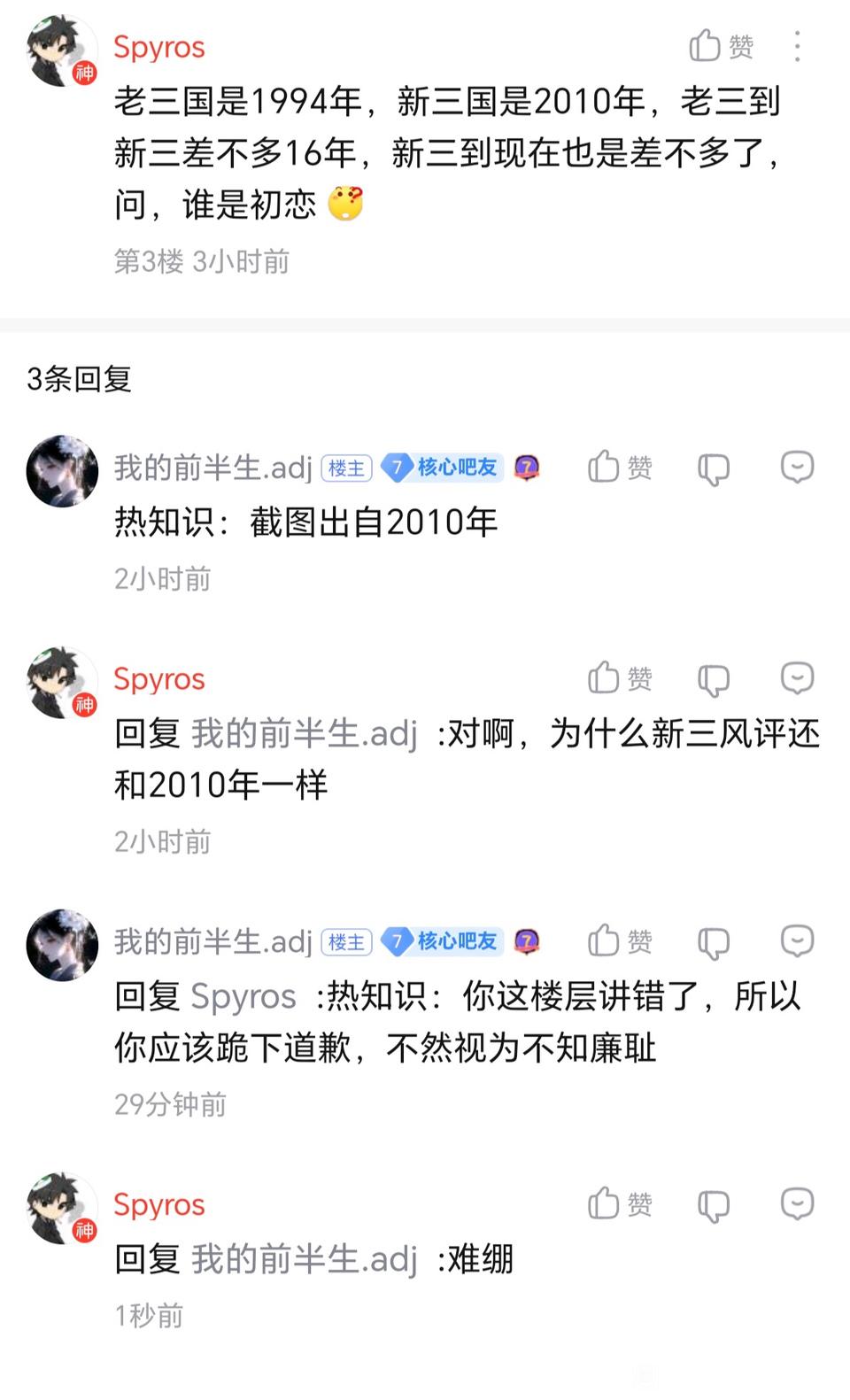Tap the comment icon on the "对啊" reply
This screenshot has width=850, height=1400.
(797, 678)
